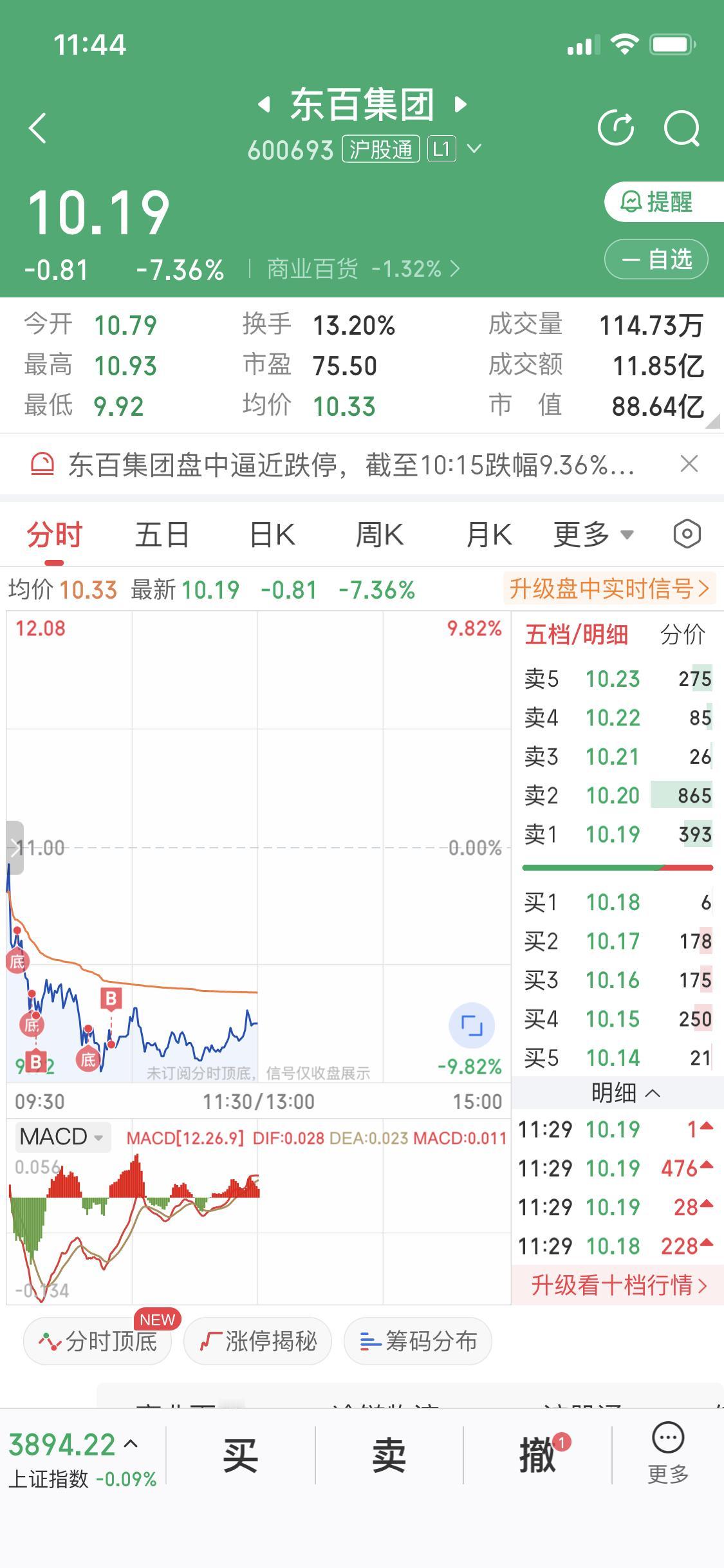Switch to the 日K chart tab
724x1568 pixels.
271,534
